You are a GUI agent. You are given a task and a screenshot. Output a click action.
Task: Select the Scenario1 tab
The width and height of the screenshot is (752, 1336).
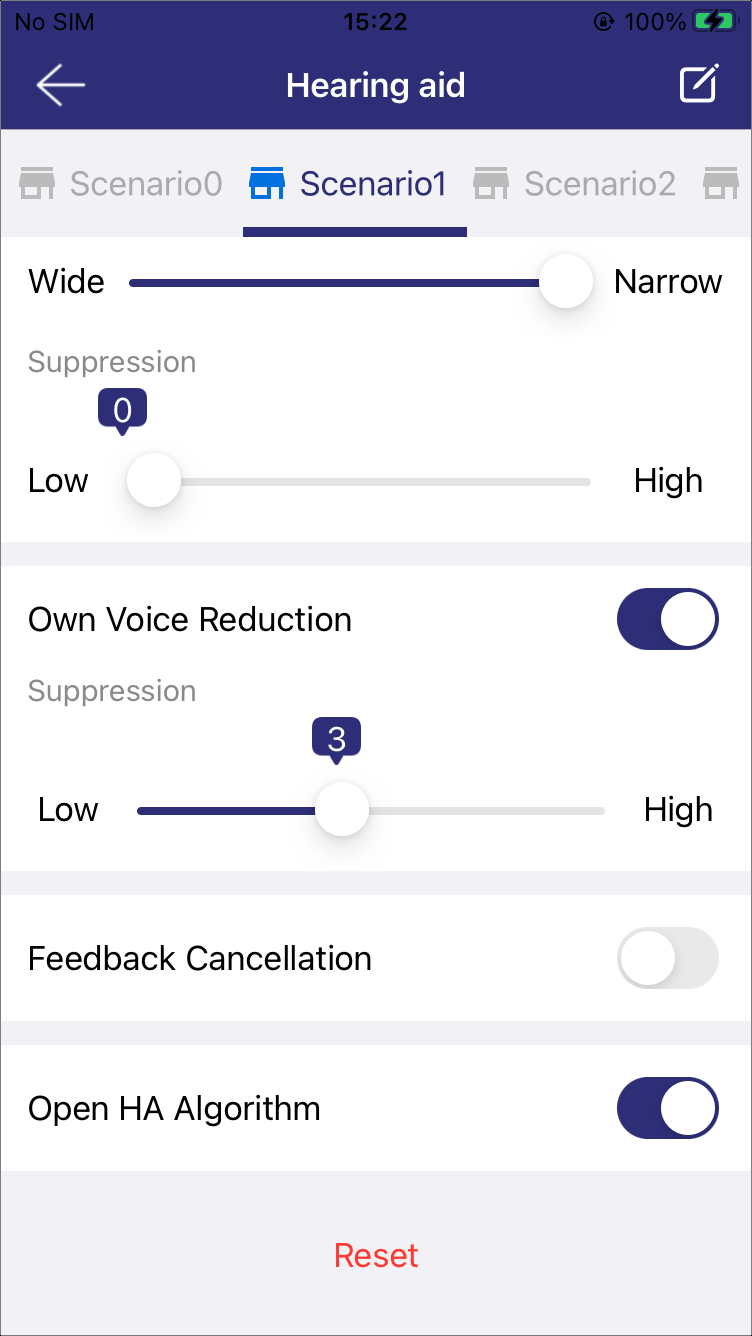[347, 184]
